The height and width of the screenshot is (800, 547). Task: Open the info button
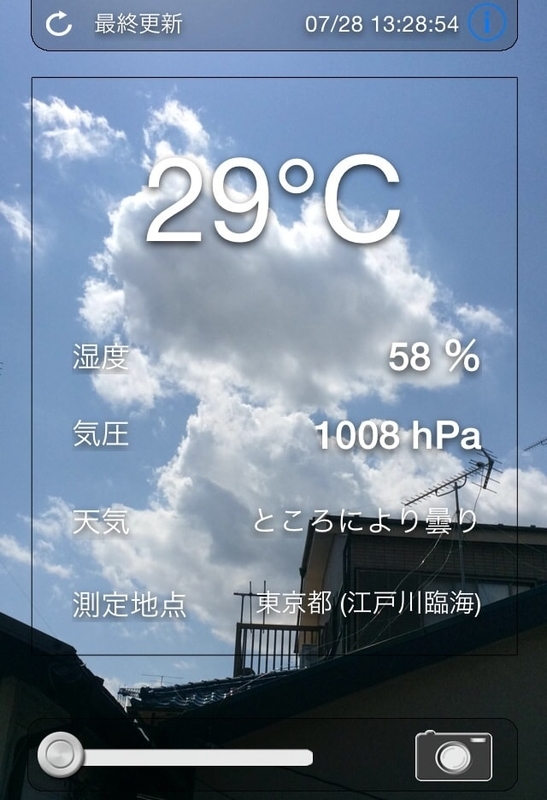(x=486, y=22)
